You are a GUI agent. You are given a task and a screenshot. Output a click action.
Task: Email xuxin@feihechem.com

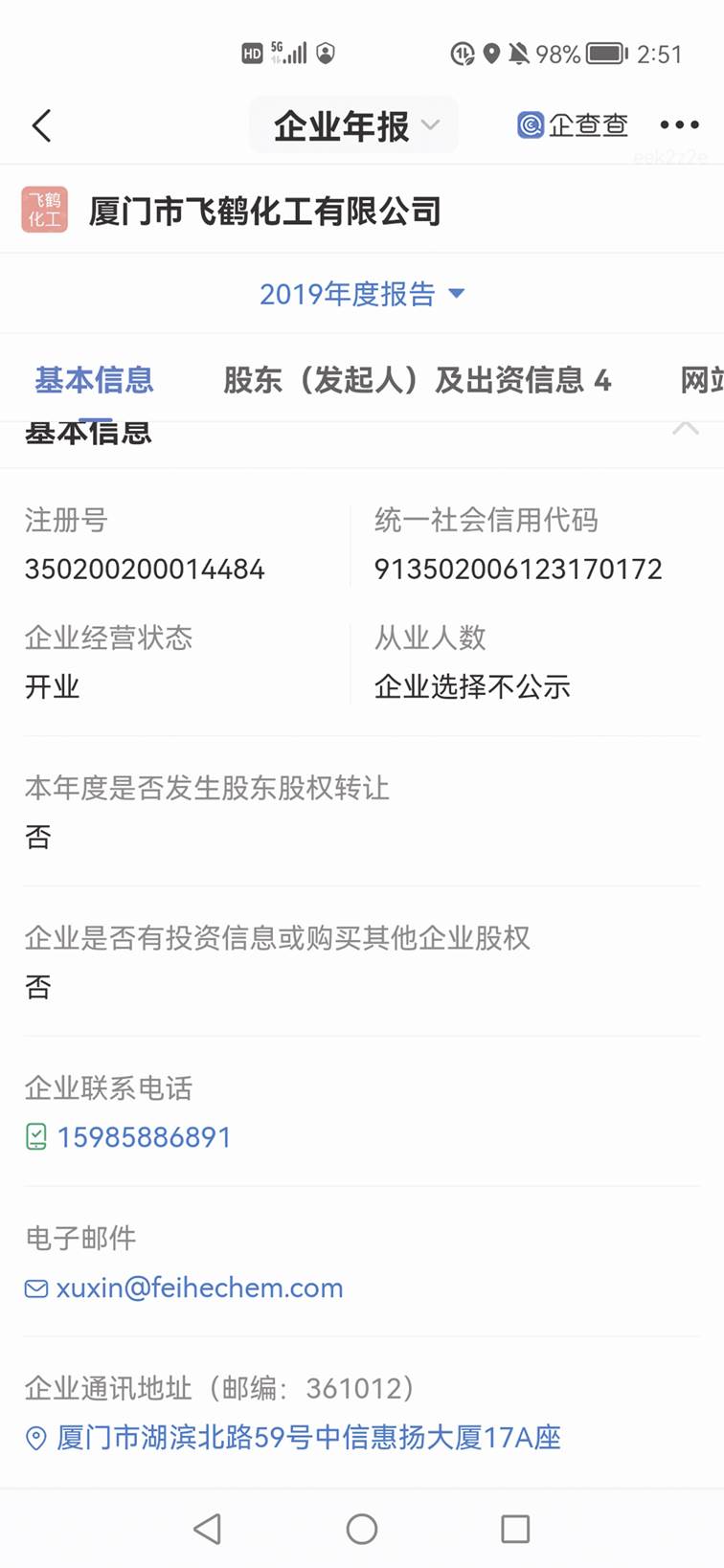click(x=199, y=1288)
